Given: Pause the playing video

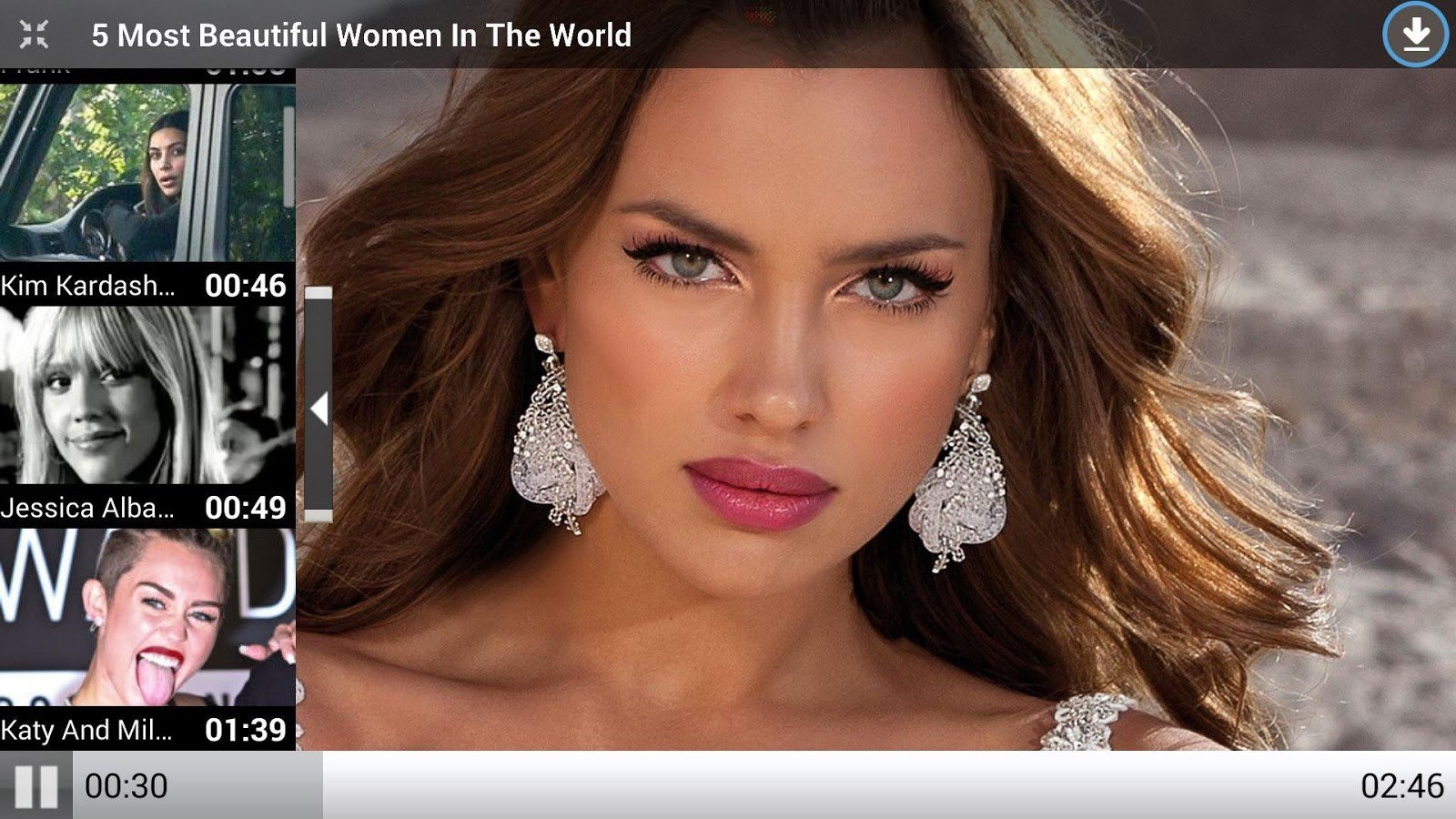Looking at the screenshot, I should tap(35, 785).
